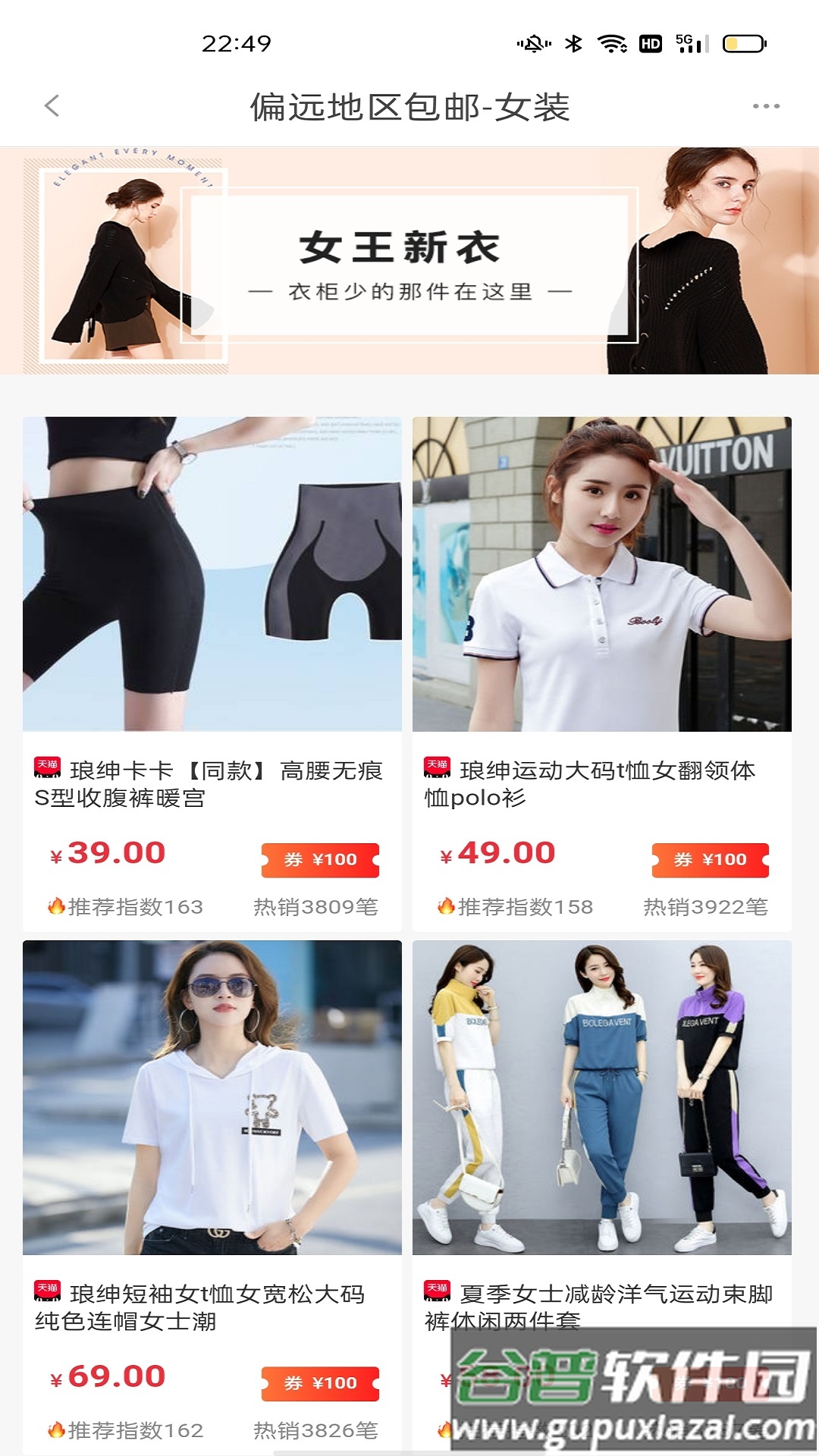Select the 偏远地区包邮-女装 page title
The image size is (819, 1456).
click(409, 106)
